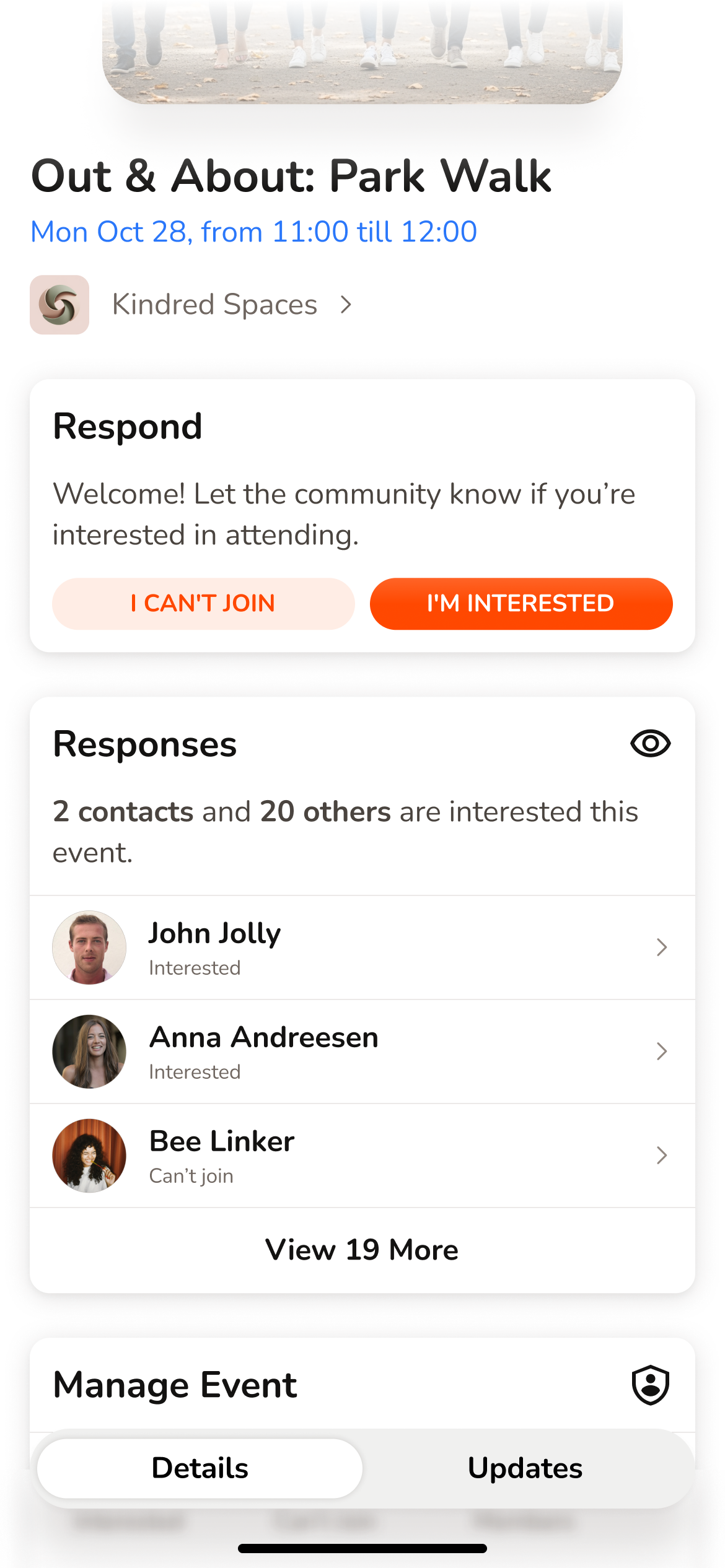Mark yourself as I'm Interested
Screen dimensions: 725x1568
point(521,604)
